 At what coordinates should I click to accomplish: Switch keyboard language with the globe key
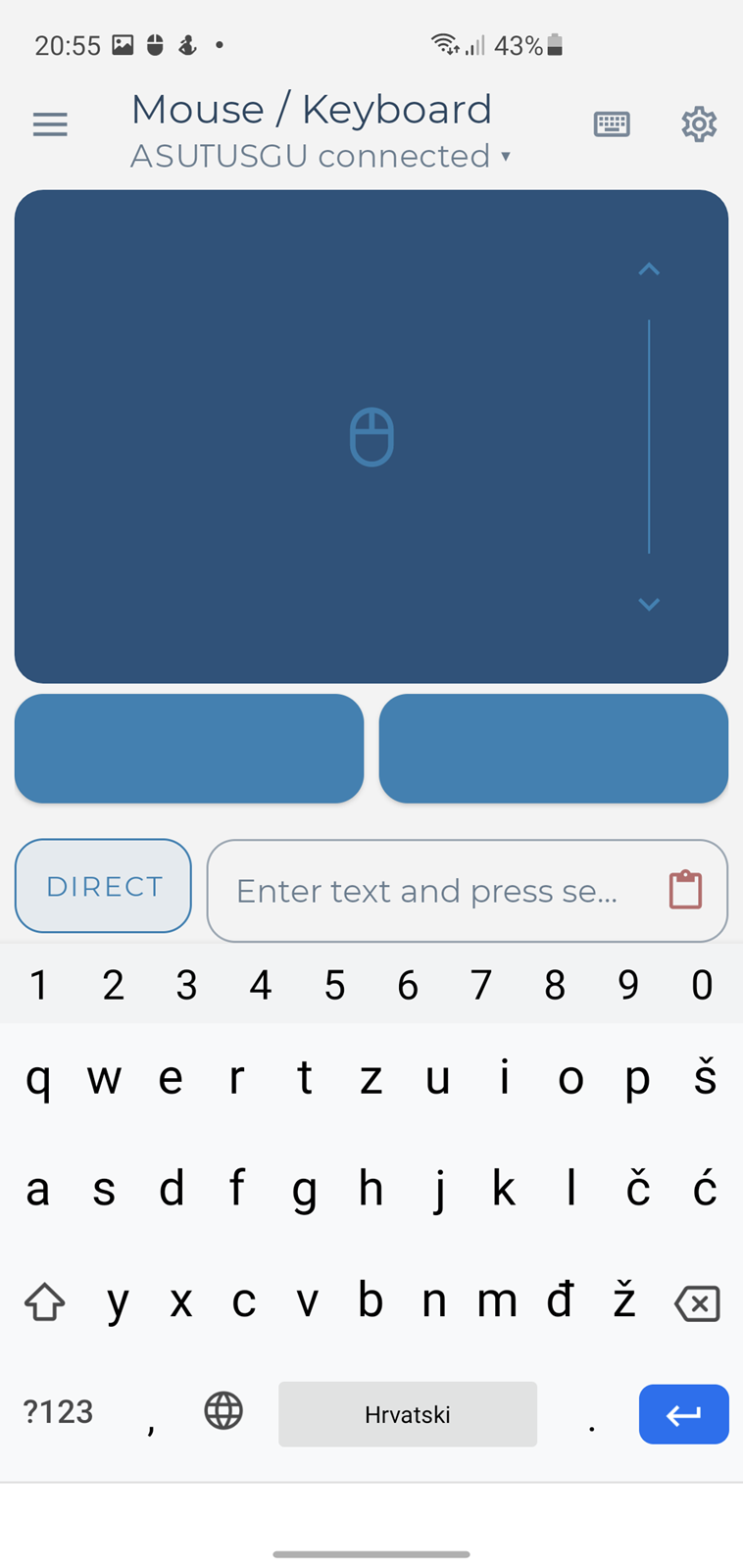click(223, 1411)
